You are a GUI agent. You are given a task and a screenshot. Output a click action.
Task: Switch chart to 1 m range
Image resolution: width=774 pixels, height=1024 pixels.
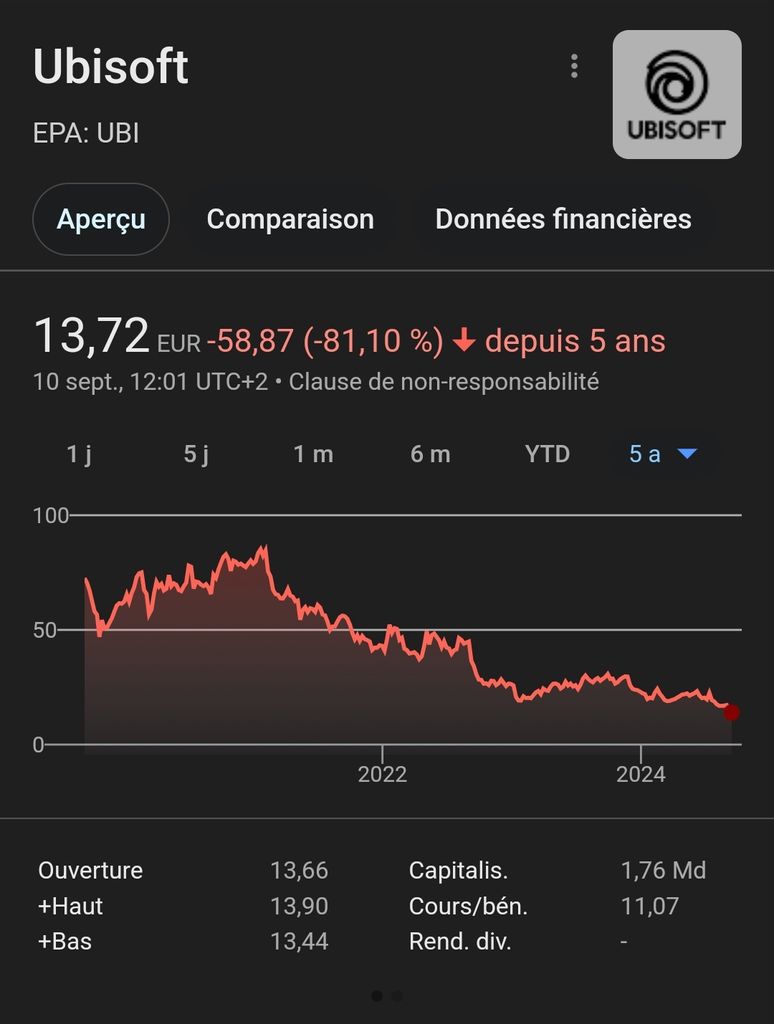coord(314,454)
